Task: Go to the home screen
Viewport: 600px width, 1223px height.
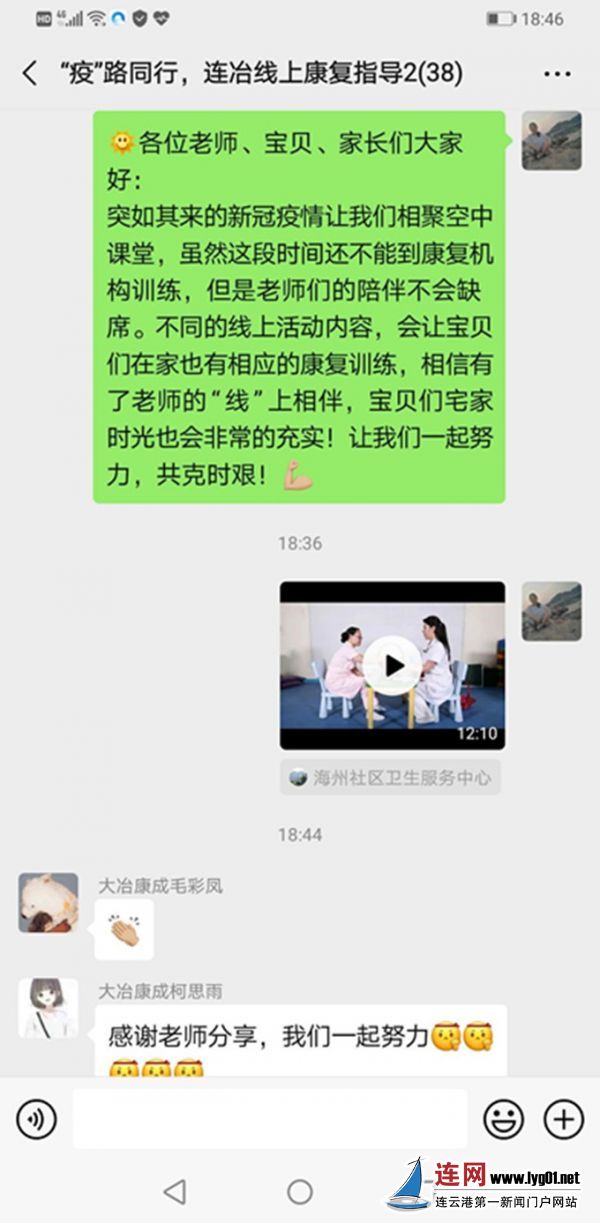Action: tap(300, 1191)
